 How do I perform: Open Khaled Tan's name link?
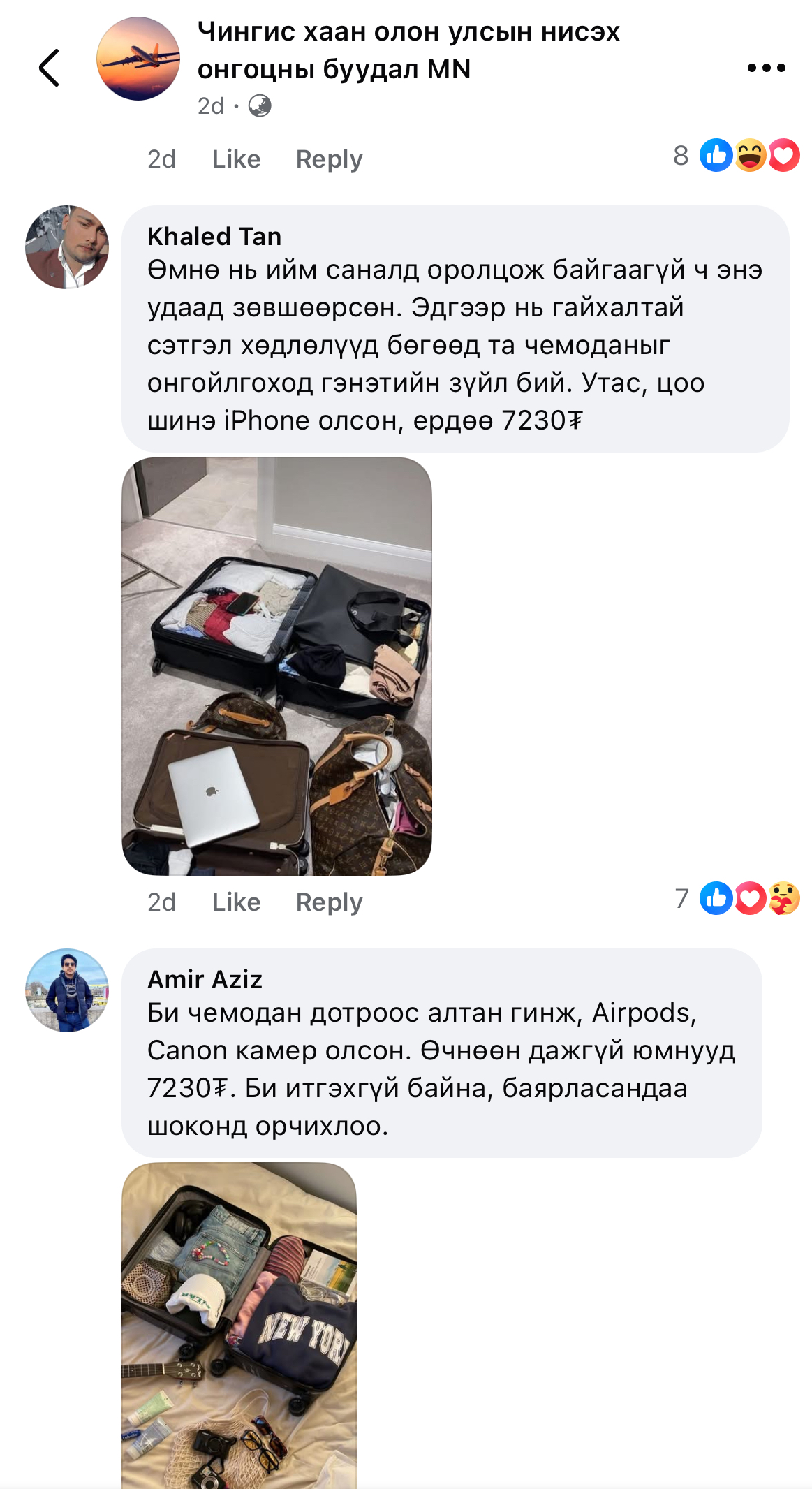(x=214, y=237)
